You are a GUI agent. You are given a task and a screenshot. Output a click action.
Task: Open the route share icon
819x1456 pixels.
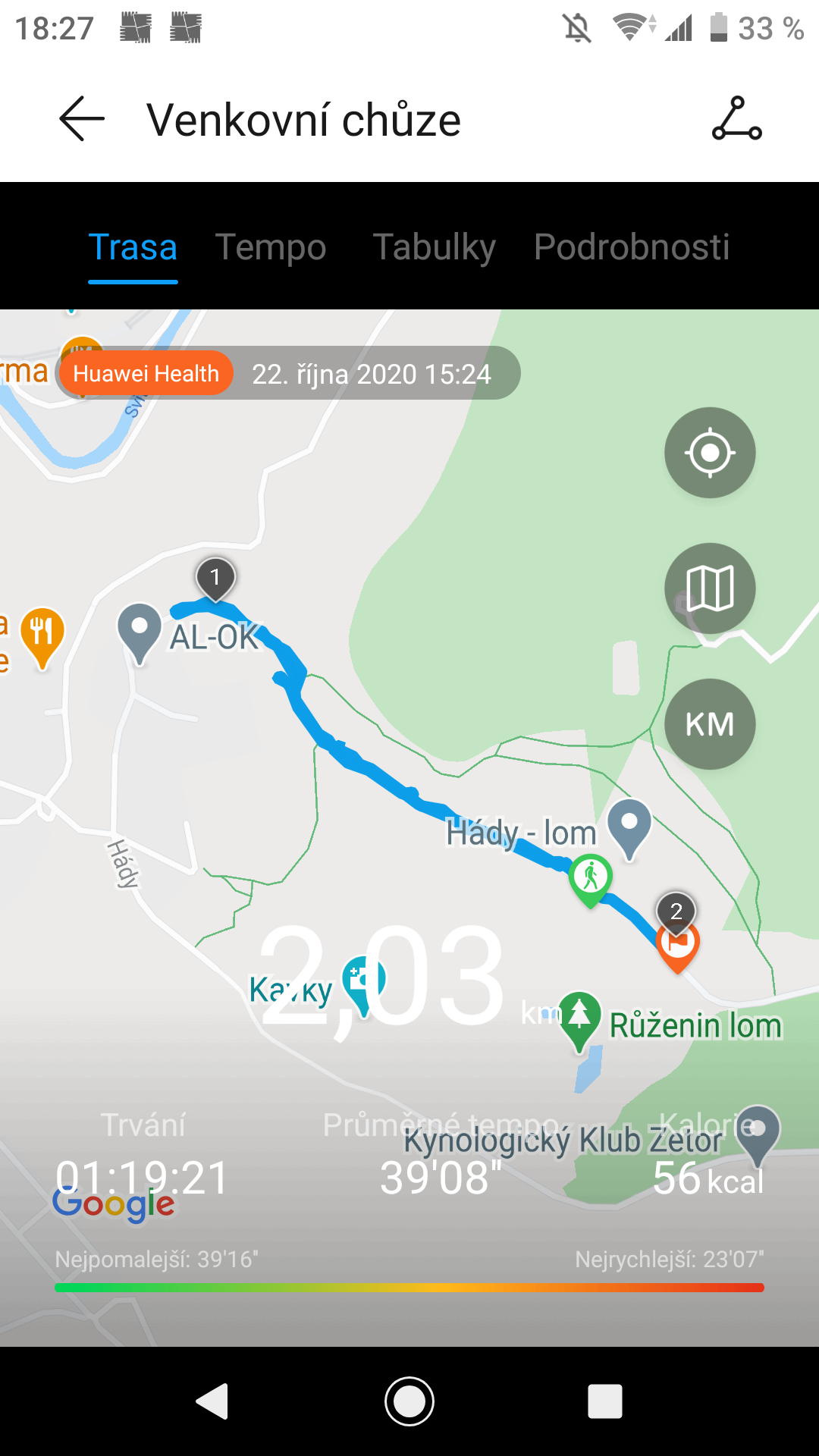click(x=736, y=119)
